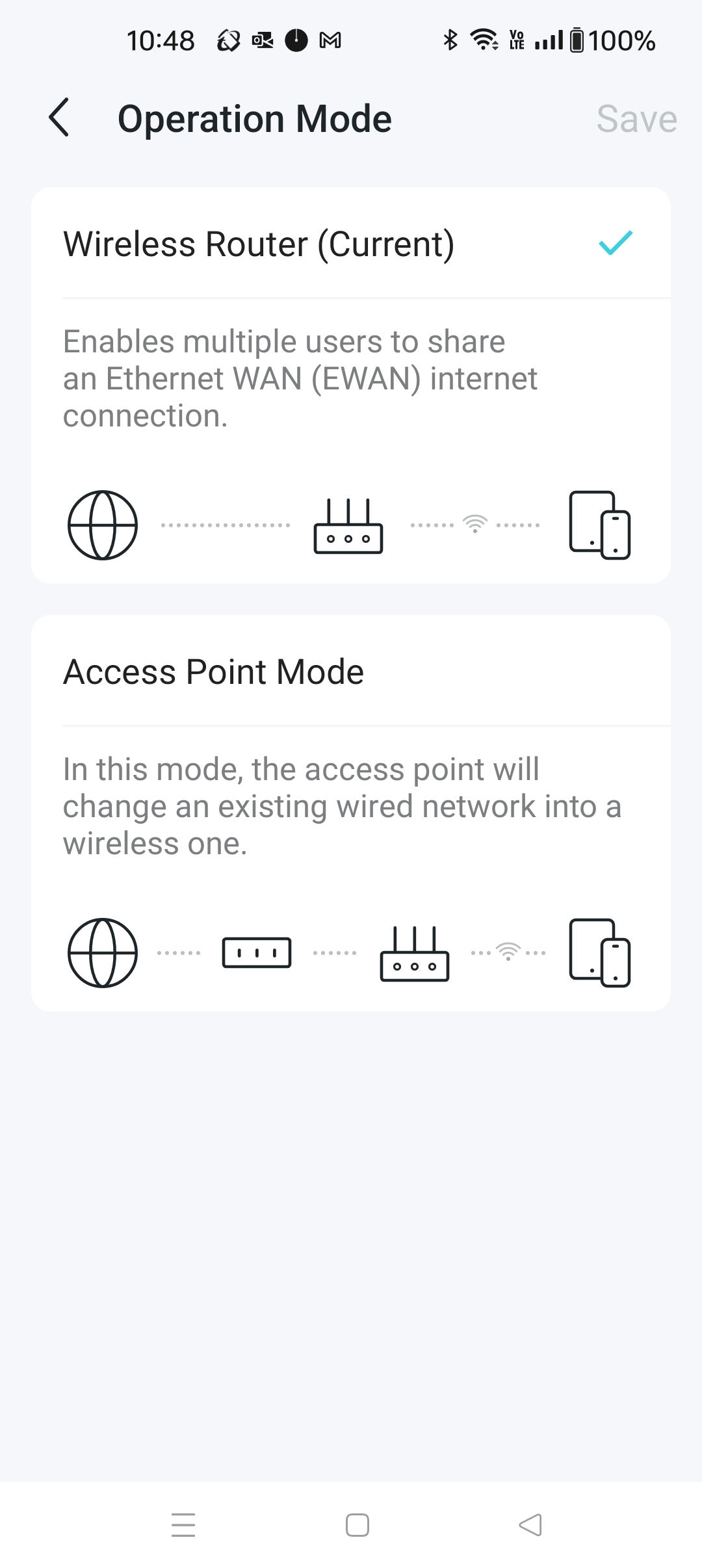The image size is (702, 1568).
Task: Select Wireless Router mode
Action: point(350,244)
